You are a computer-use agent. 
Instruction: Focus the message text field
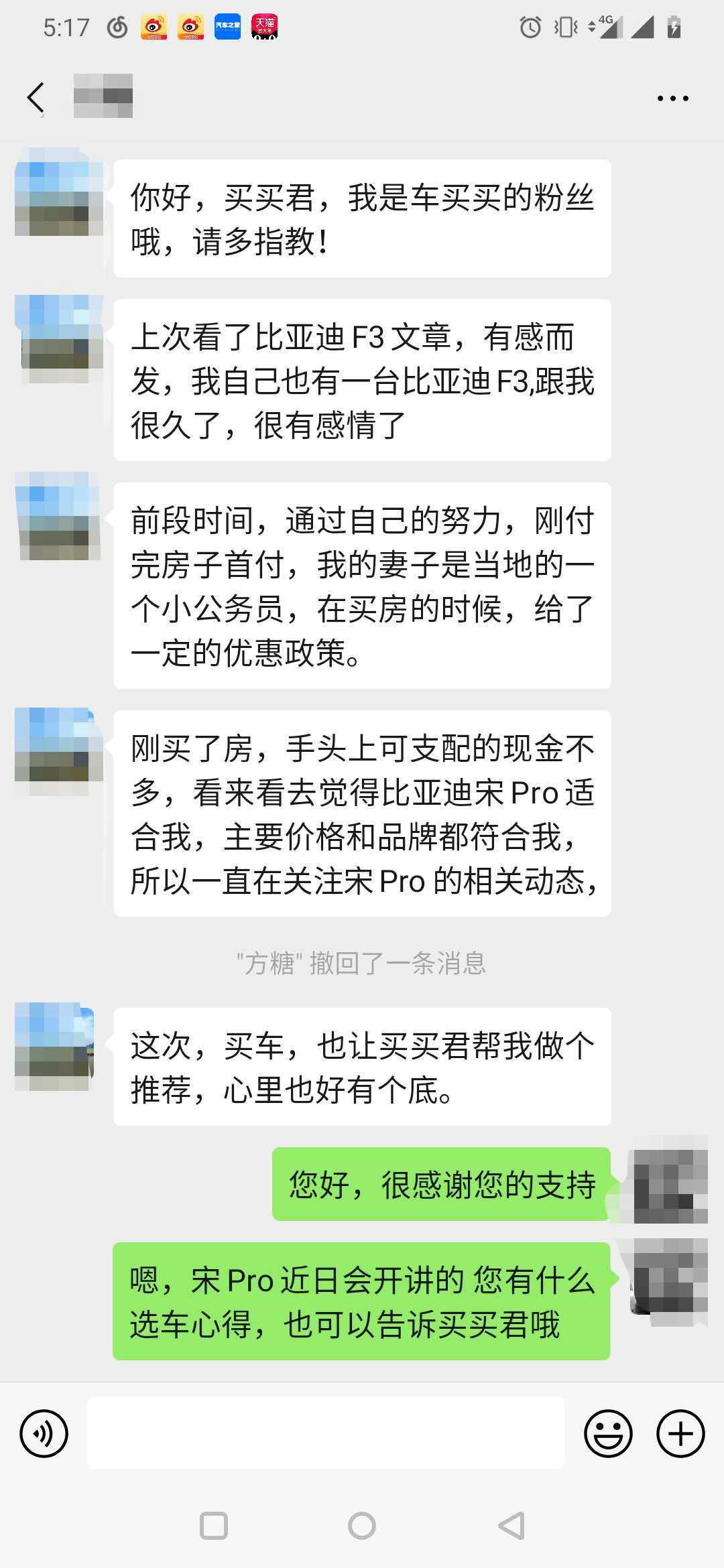click(x=326, y=1433)
